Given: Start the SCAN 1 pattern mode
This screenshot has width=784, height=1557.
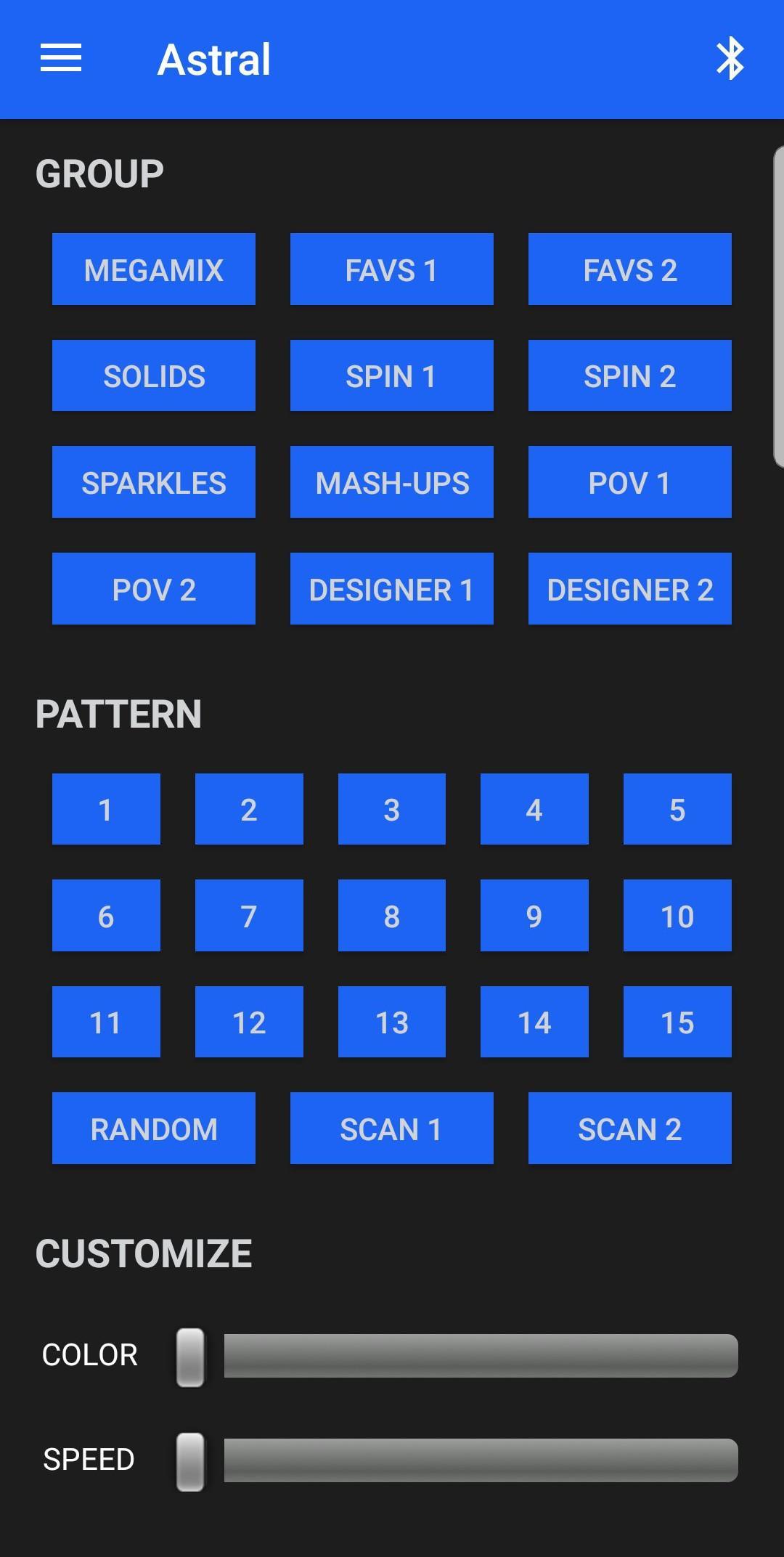Looking at the screenshot, I should click(392, 1129).
